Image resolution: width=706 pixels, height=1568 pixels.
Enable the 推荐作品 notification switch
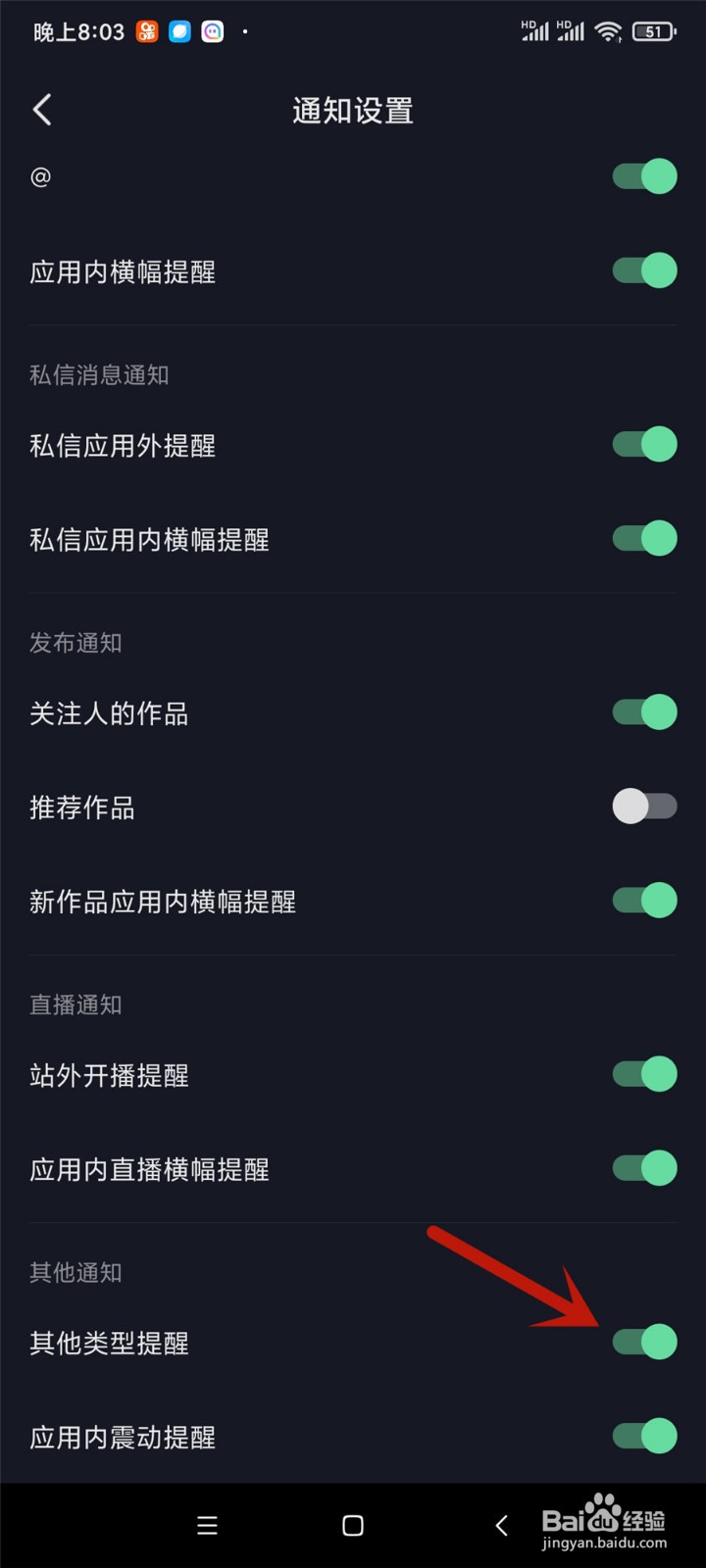pos(645,806)
